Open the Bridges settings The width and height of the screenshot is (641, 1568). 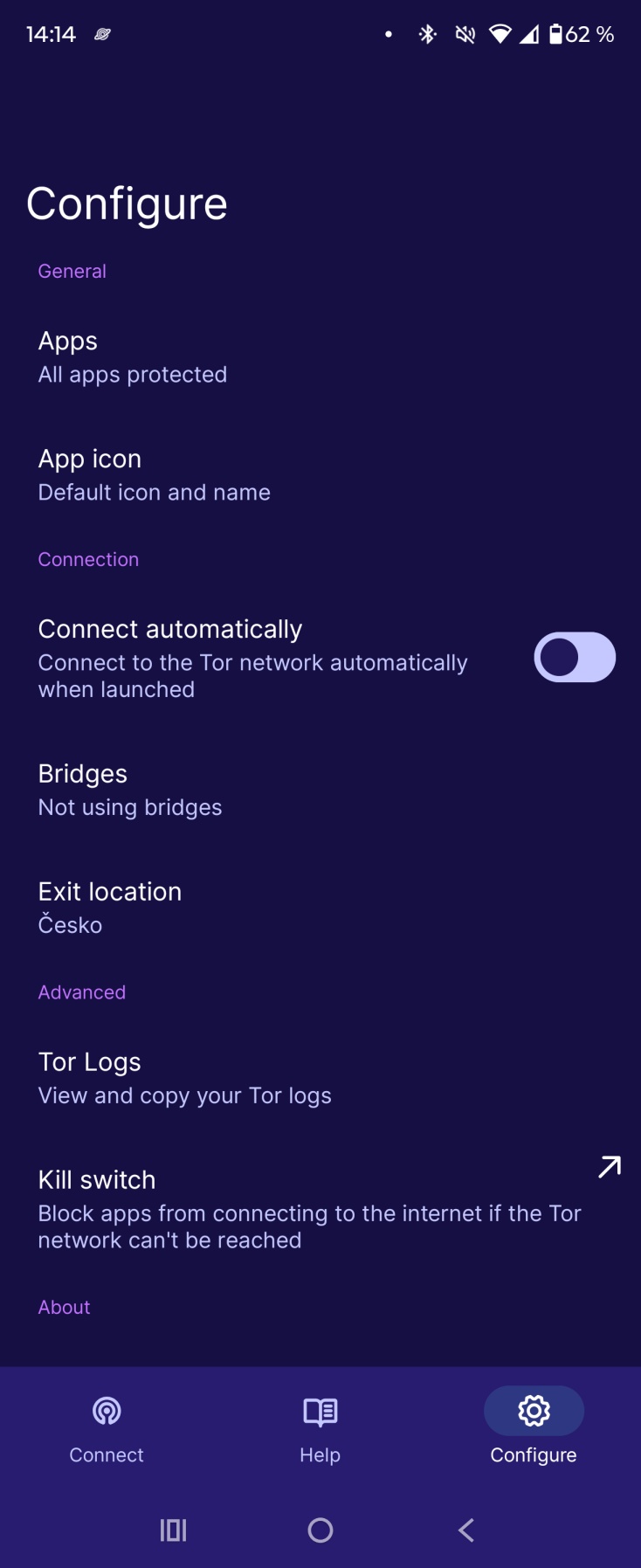130,790
